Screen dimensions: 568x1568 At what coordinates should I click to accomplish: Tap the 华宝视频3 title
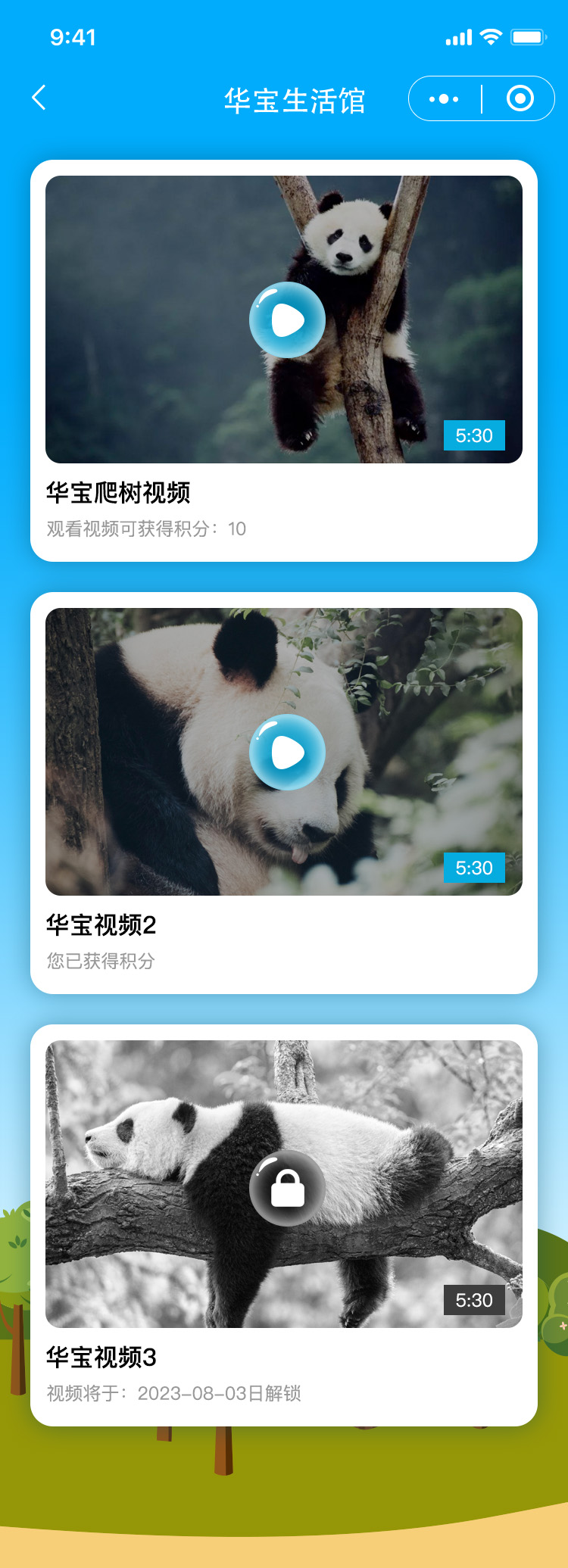[101, 1358]
